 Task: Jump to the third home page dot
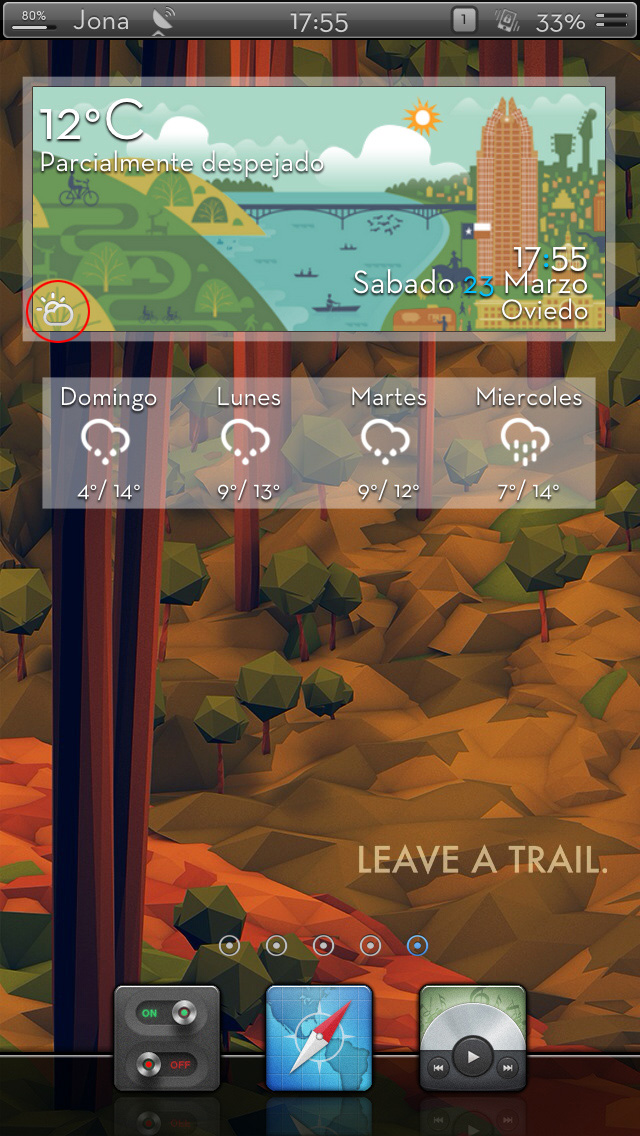(323, 945)
